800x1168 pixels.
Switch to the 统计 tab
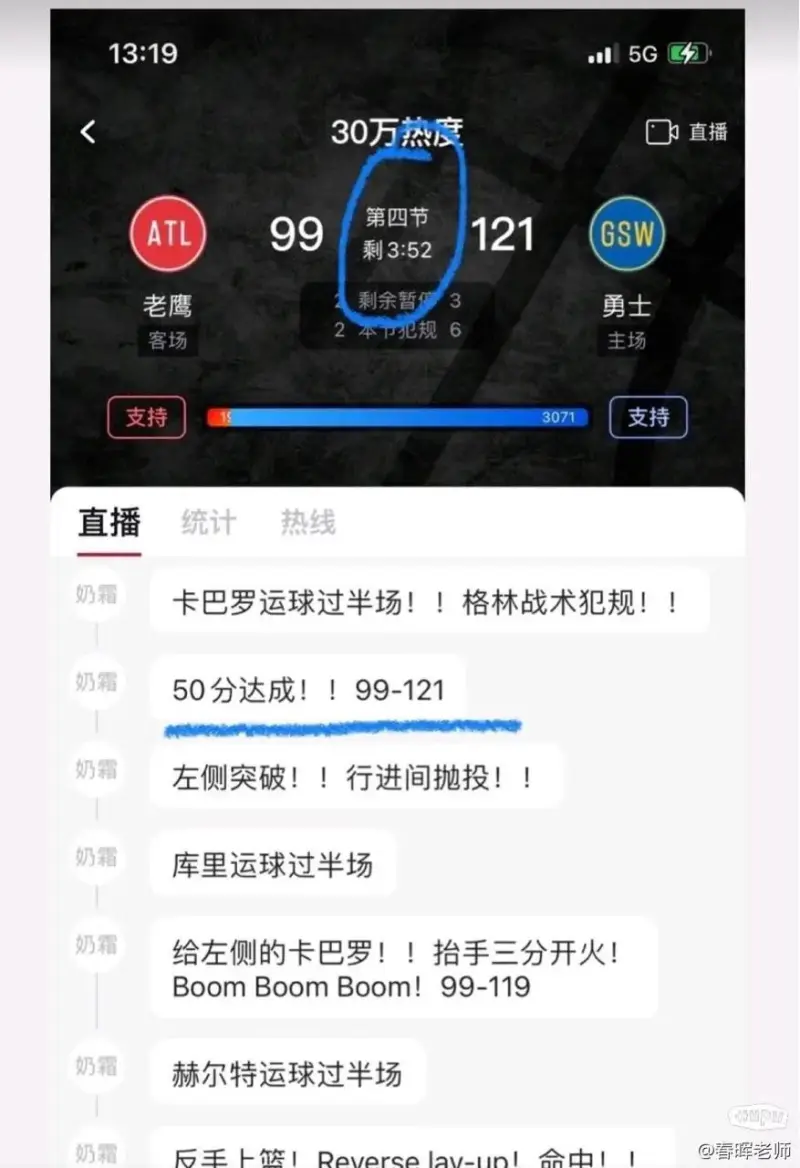pyautogui.click(x=208, y=522)
